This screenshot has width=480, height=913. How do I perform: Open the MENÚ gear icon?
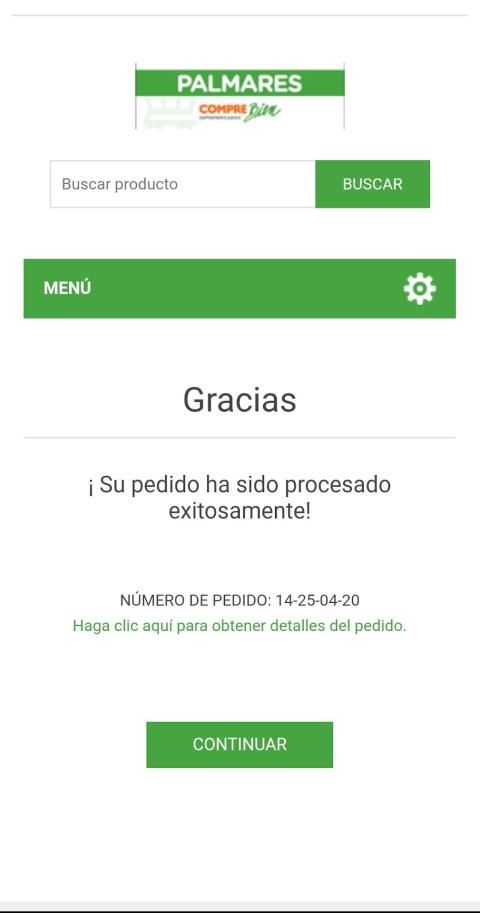point(419,288)
